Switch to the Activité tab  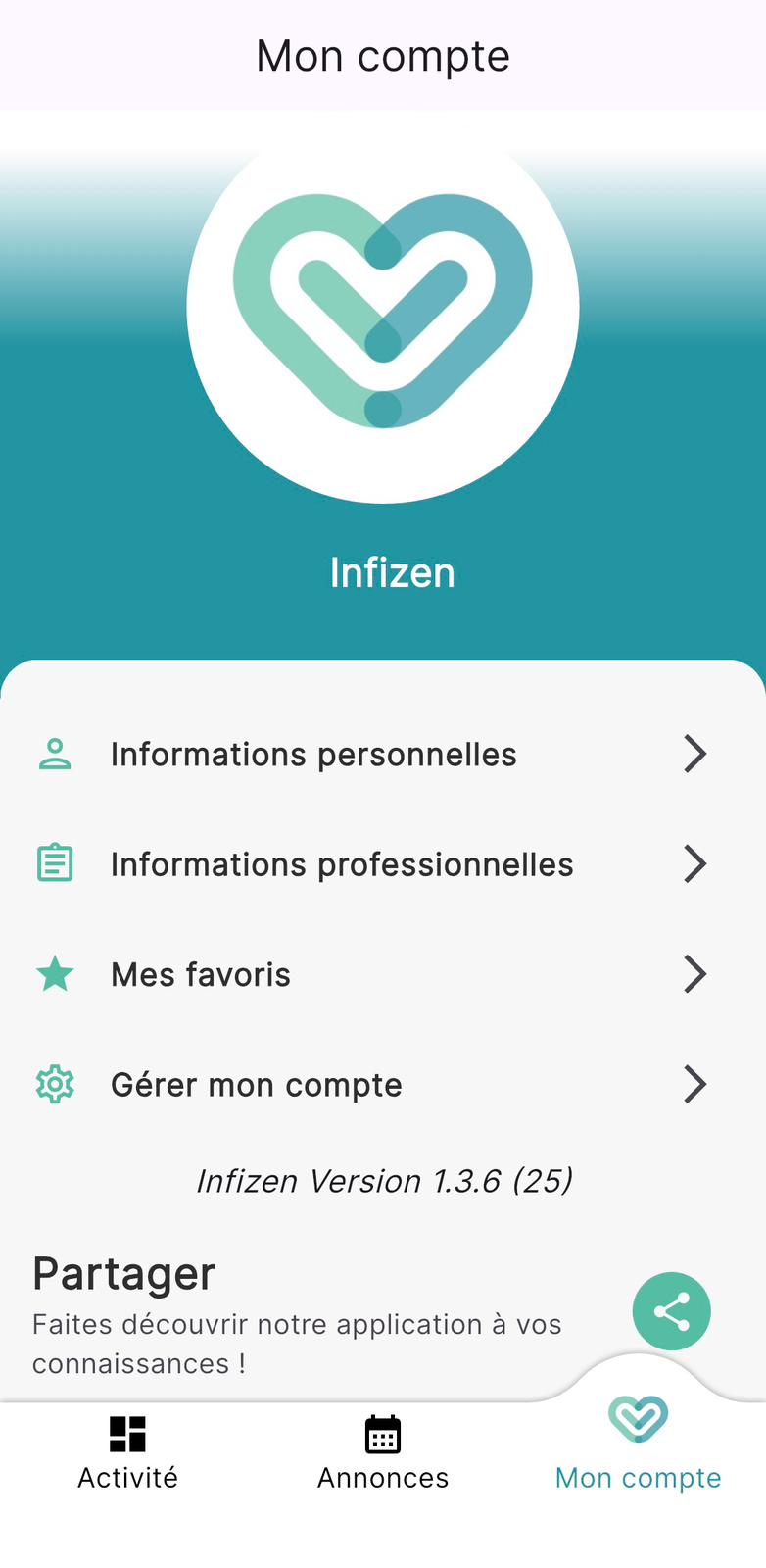pos(127,1452)
